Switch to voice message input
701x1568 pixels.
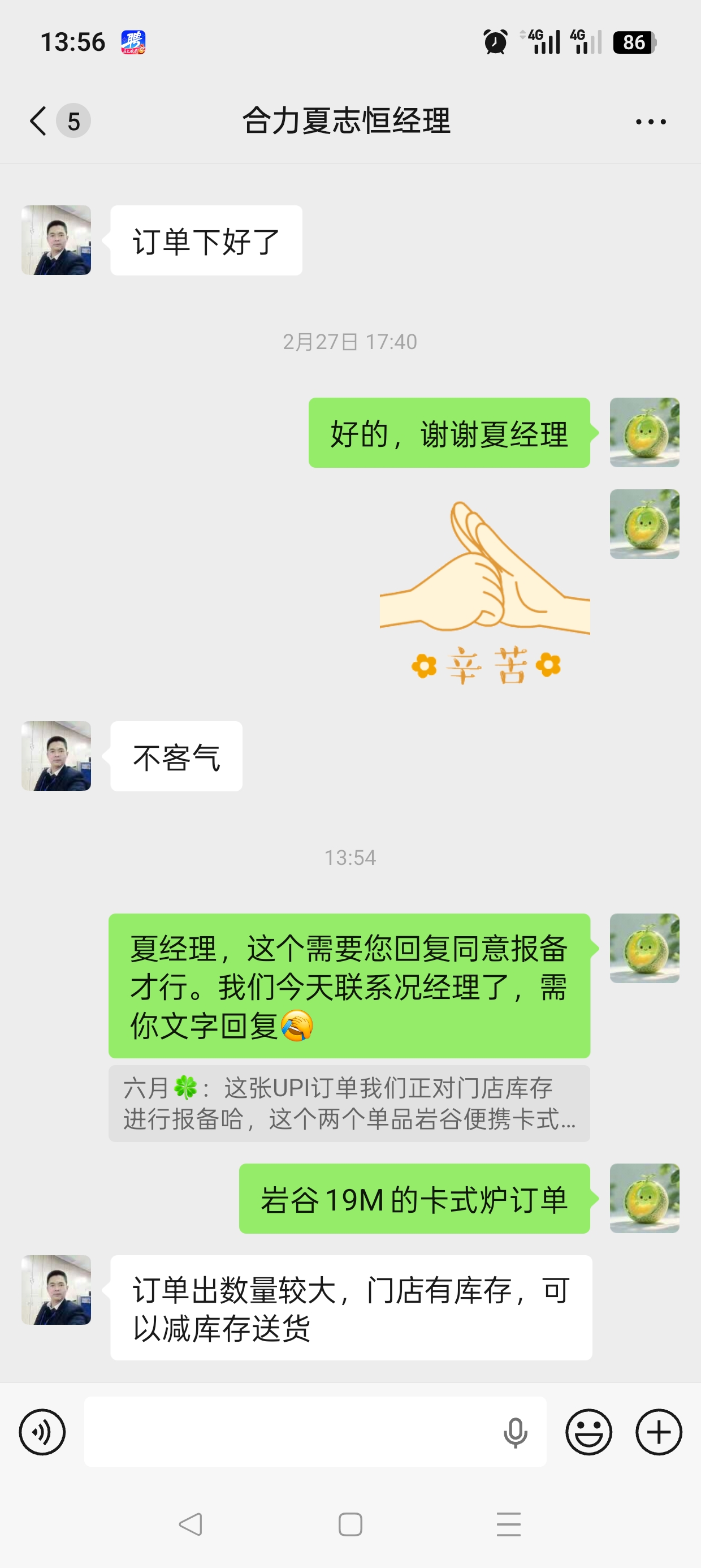coord(42,1432)
